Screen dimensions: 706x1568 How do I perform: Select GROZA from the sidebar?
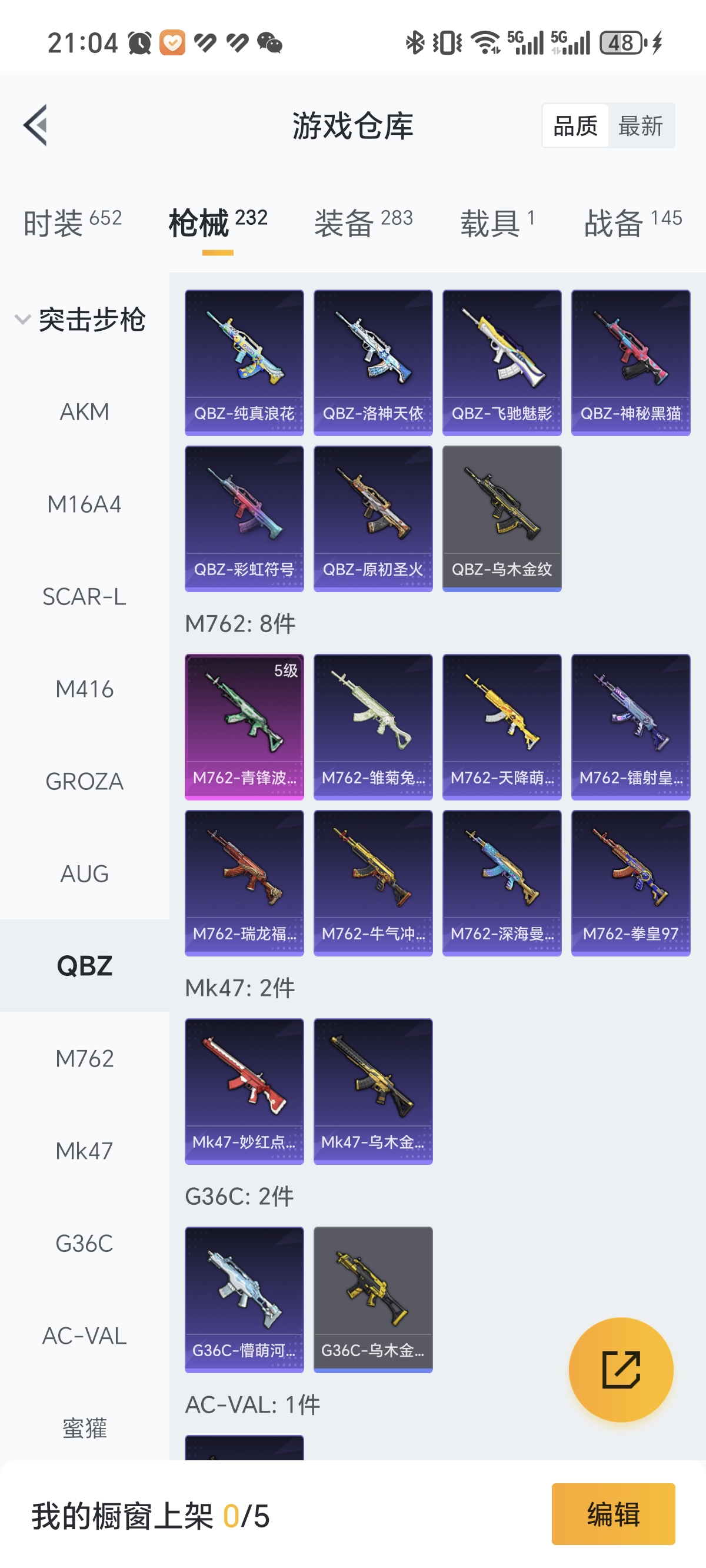tap(85, 782)
